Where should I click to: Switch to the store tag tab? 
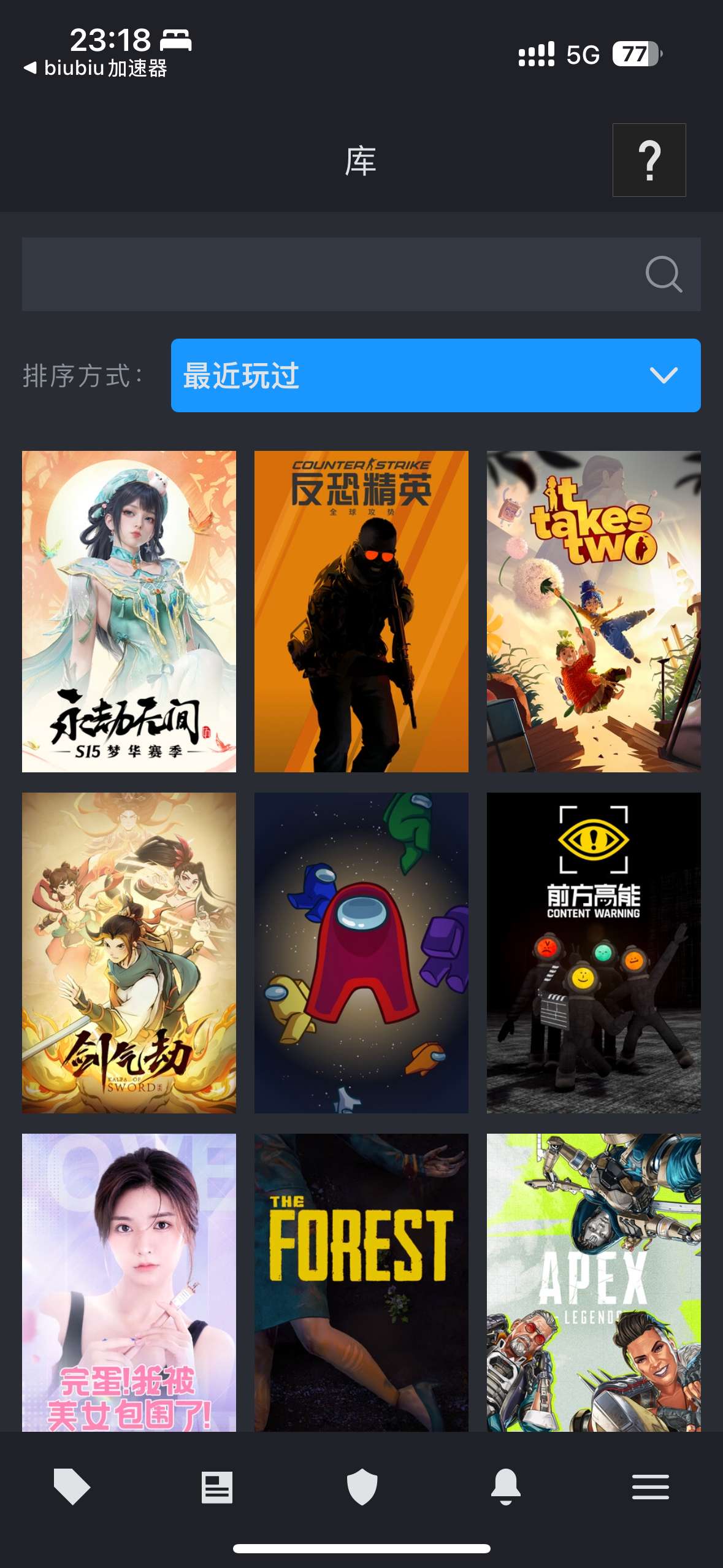pyautogui.click(x=72, y=1487)
